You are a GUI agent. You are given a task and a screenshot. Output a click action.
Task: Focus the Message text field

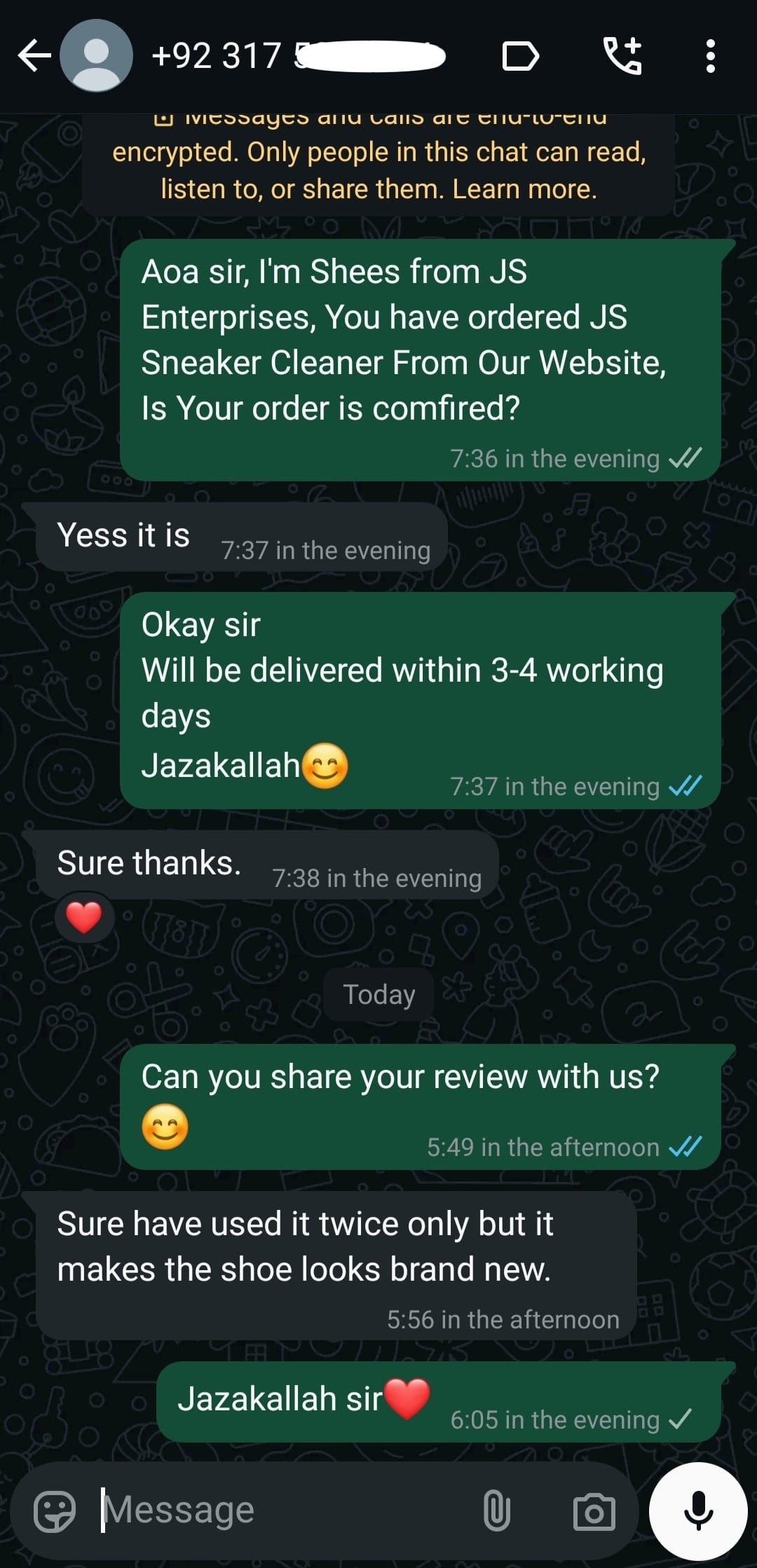pyautogui.click(x=280, y=1511)
